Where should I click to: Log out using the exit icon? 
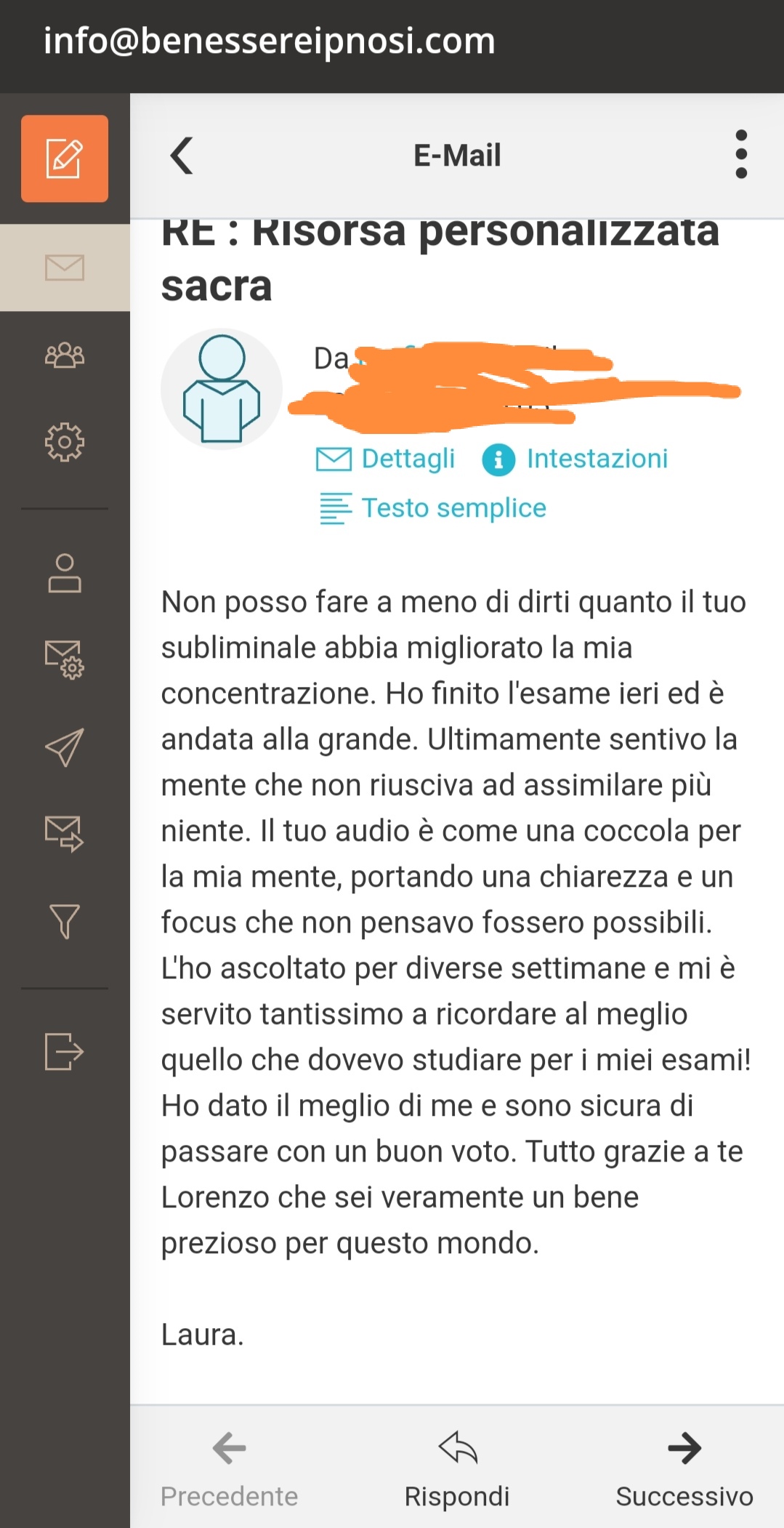tap(65, 1051)
